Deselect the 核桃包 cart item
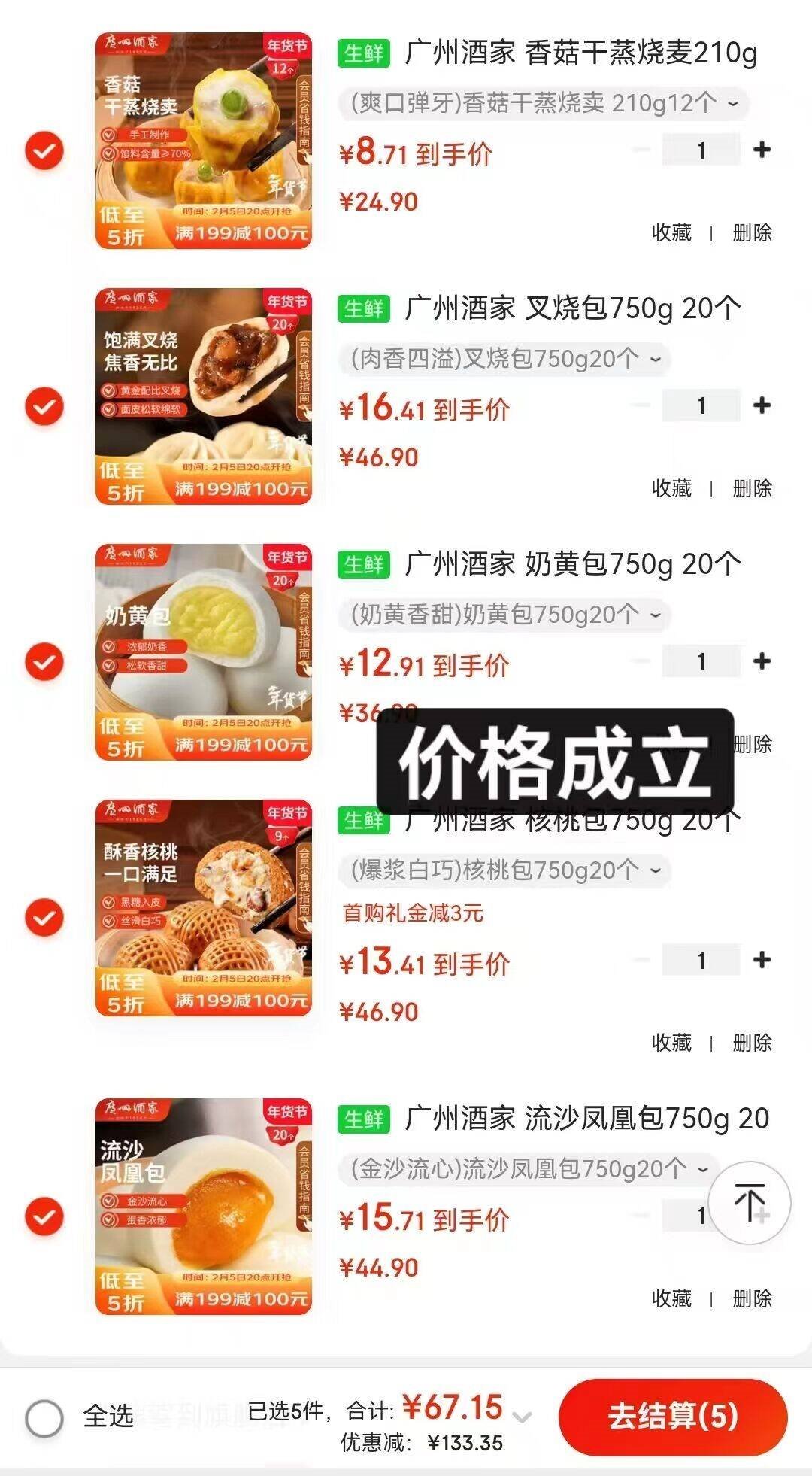This screenshot has width=812, height=1476. pyautogui.click(x=44, y=918)
